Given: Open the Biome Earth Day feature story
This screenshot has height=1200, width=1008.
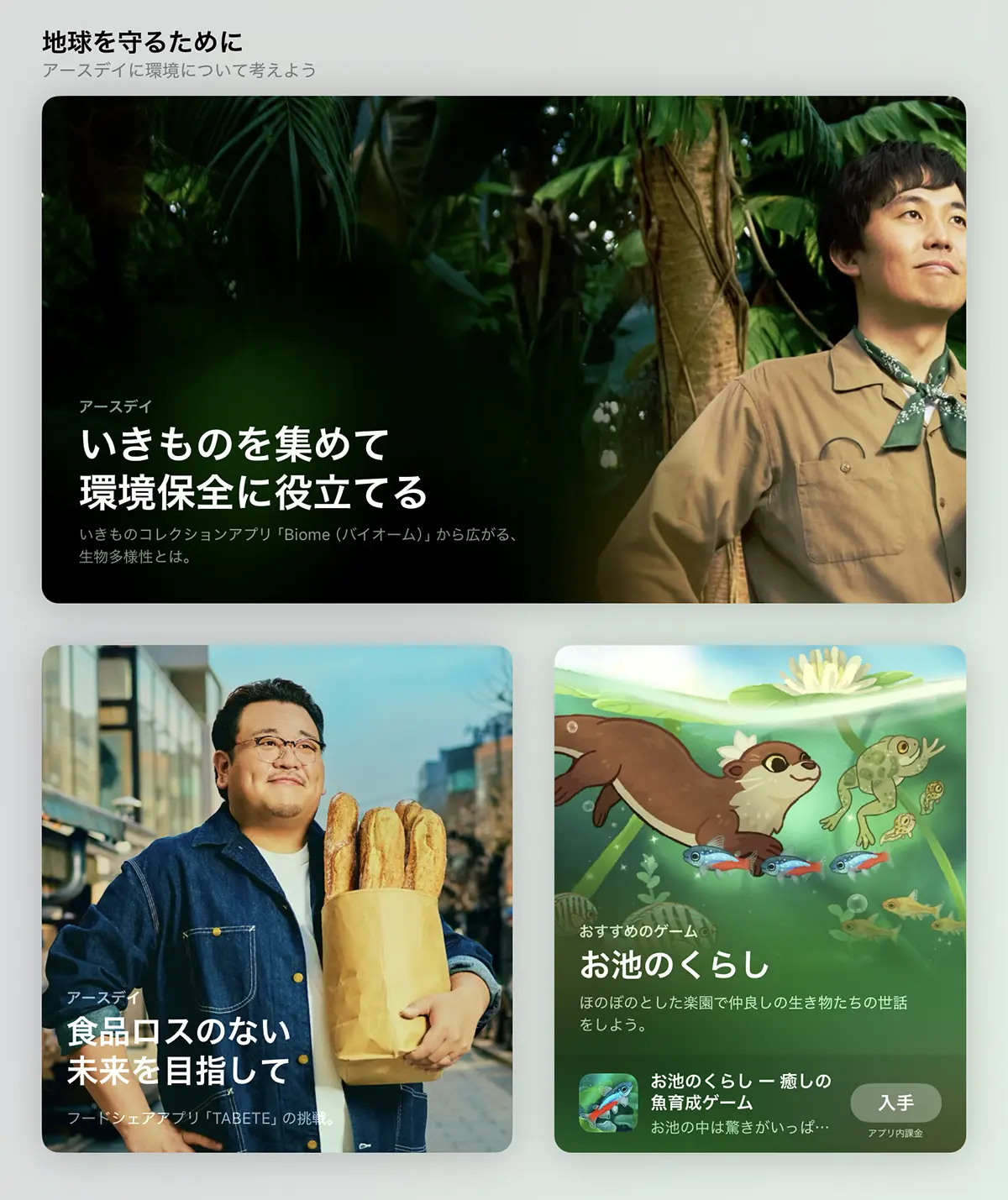Looking at the screenshot, I should pyautogui.click(x=503, y=348).
